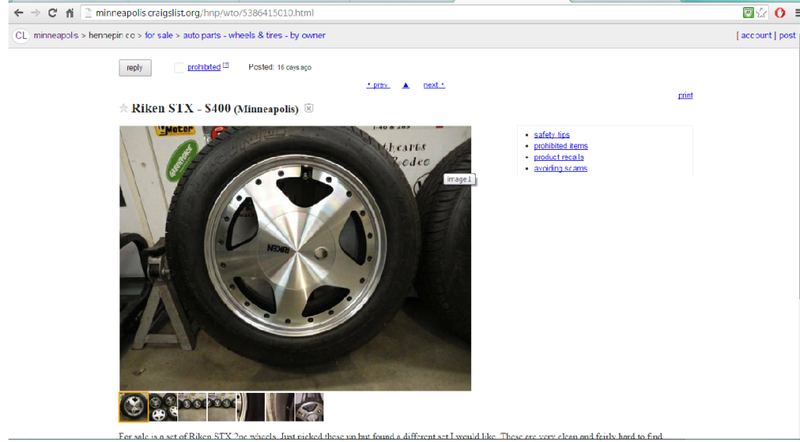View the first wheel thumbnail
This screenshot has width=800, height=442.
coord(133,407)
